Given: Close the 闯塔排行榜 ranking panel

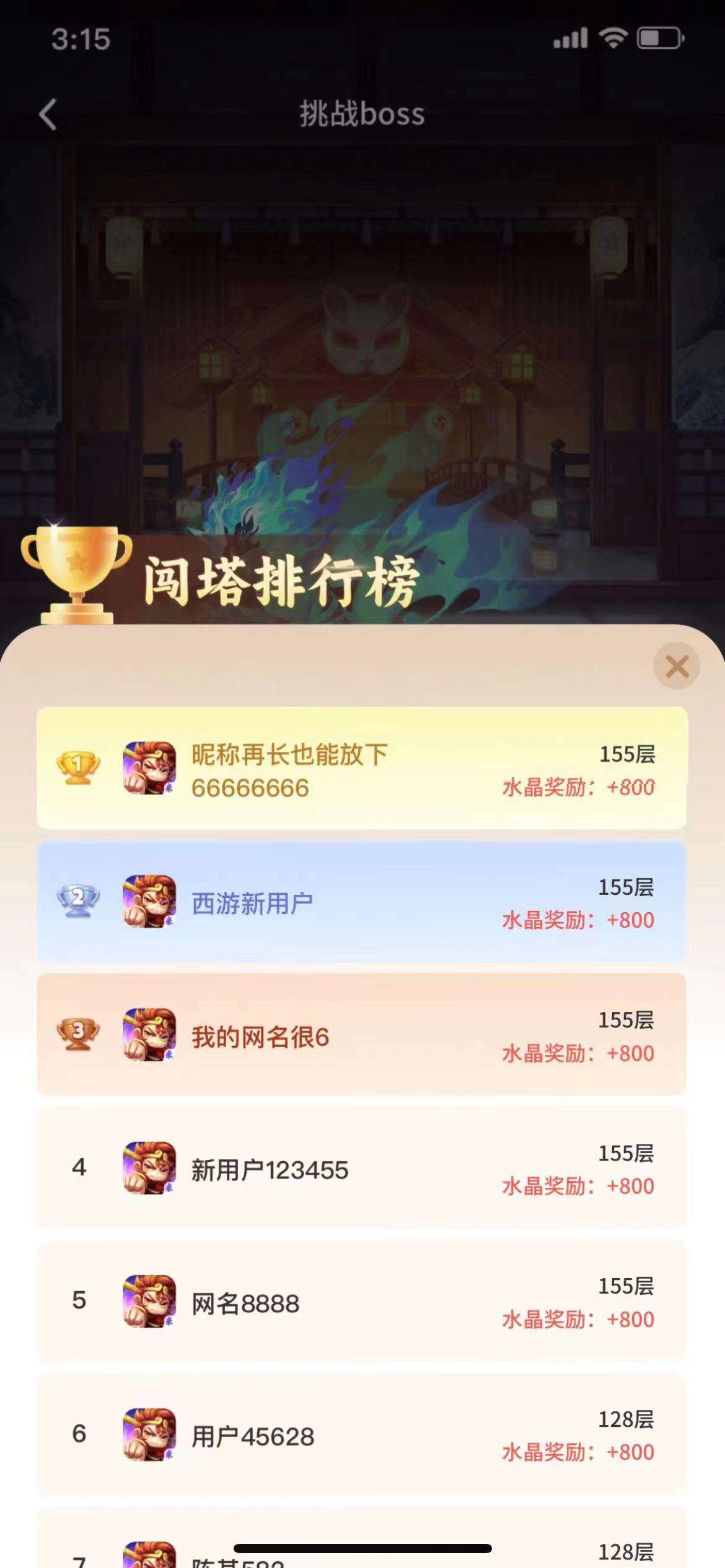Looking at the screenshot, I should coord(676,666).
